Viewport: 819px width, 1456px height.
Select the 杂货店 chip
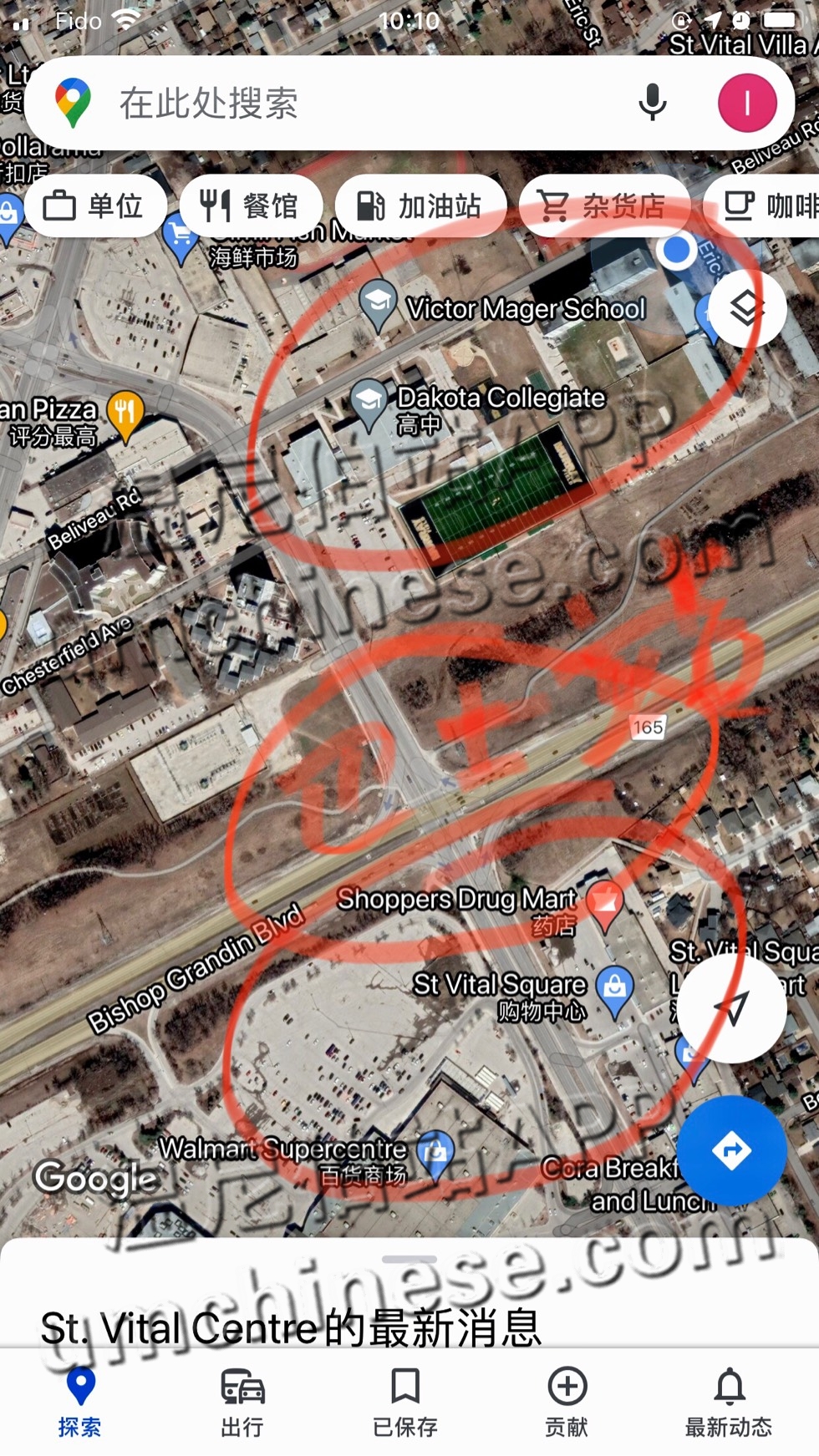click(x=603, y=205)
